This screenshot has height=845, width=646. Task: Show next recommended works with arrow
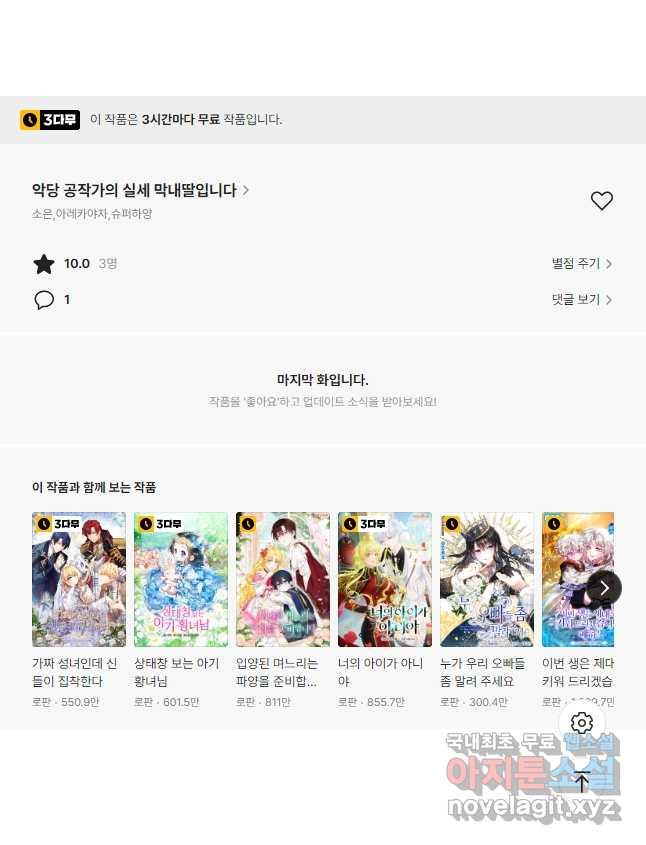604,588
